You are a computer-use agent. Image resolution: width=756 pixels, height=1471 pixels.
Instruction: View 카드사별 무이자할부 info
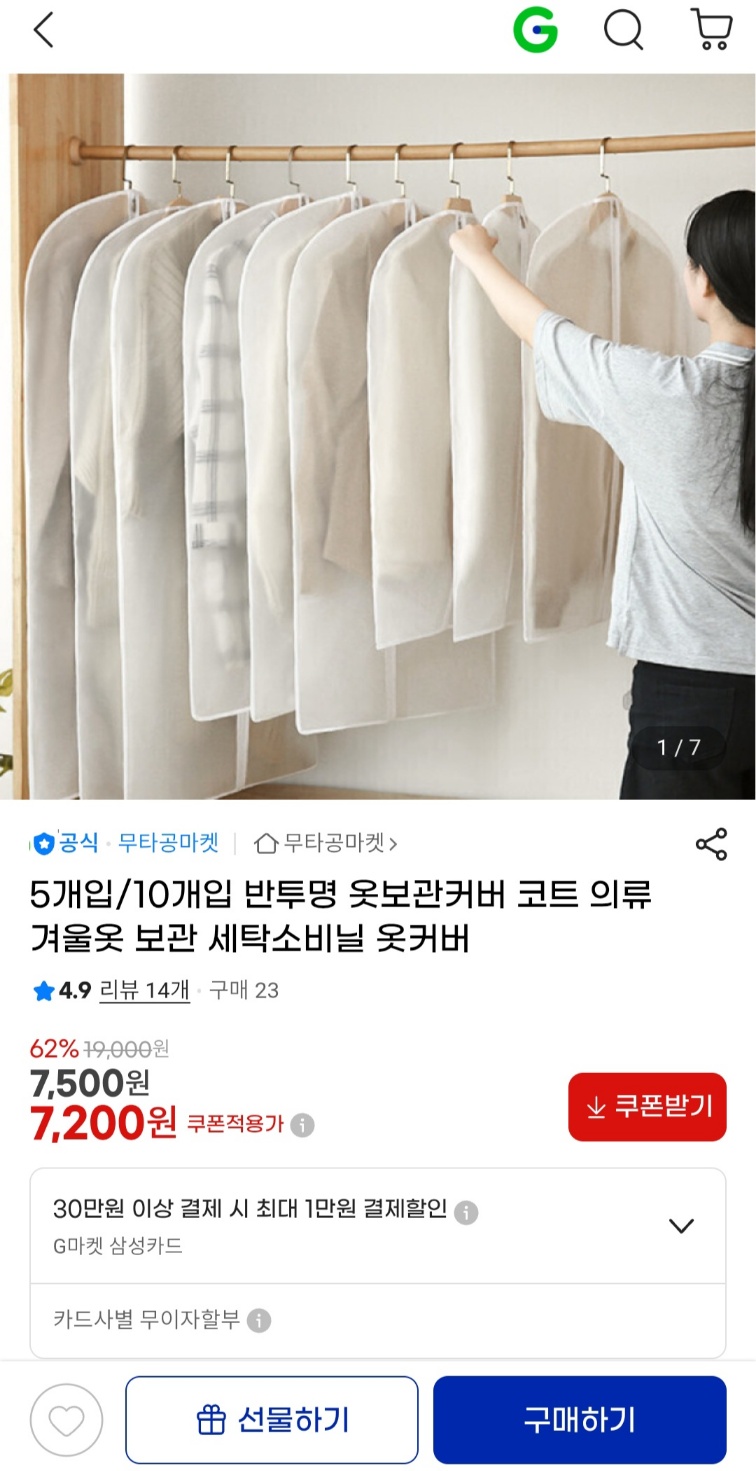click(x=259, y=1321)
